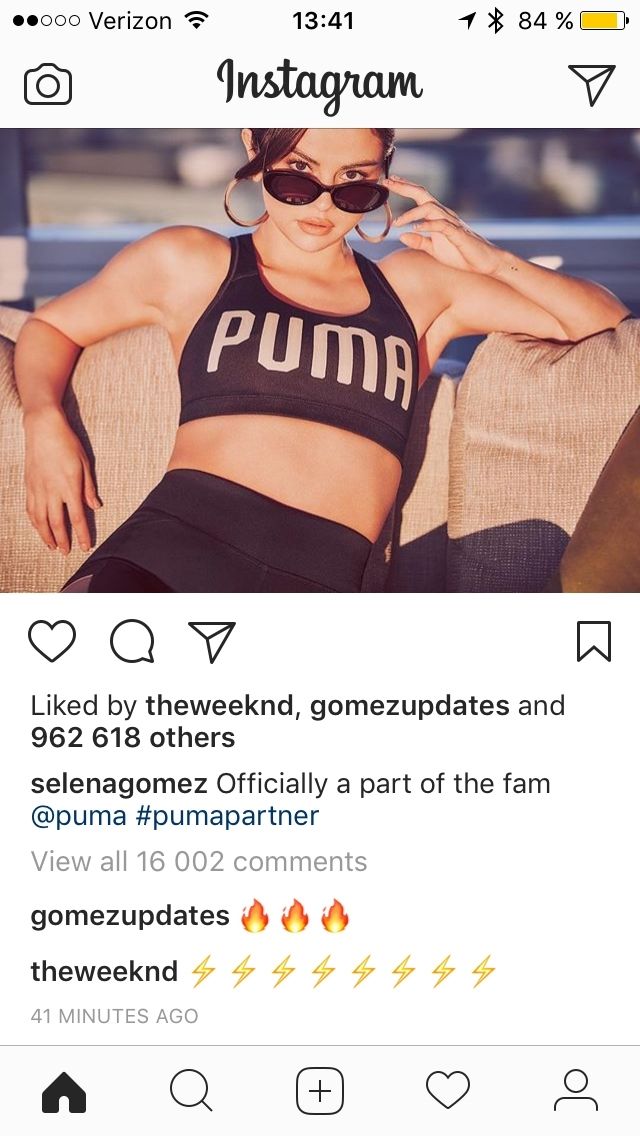Create a new post with plus tab

pyautogui.click(x=320, y=1090)
